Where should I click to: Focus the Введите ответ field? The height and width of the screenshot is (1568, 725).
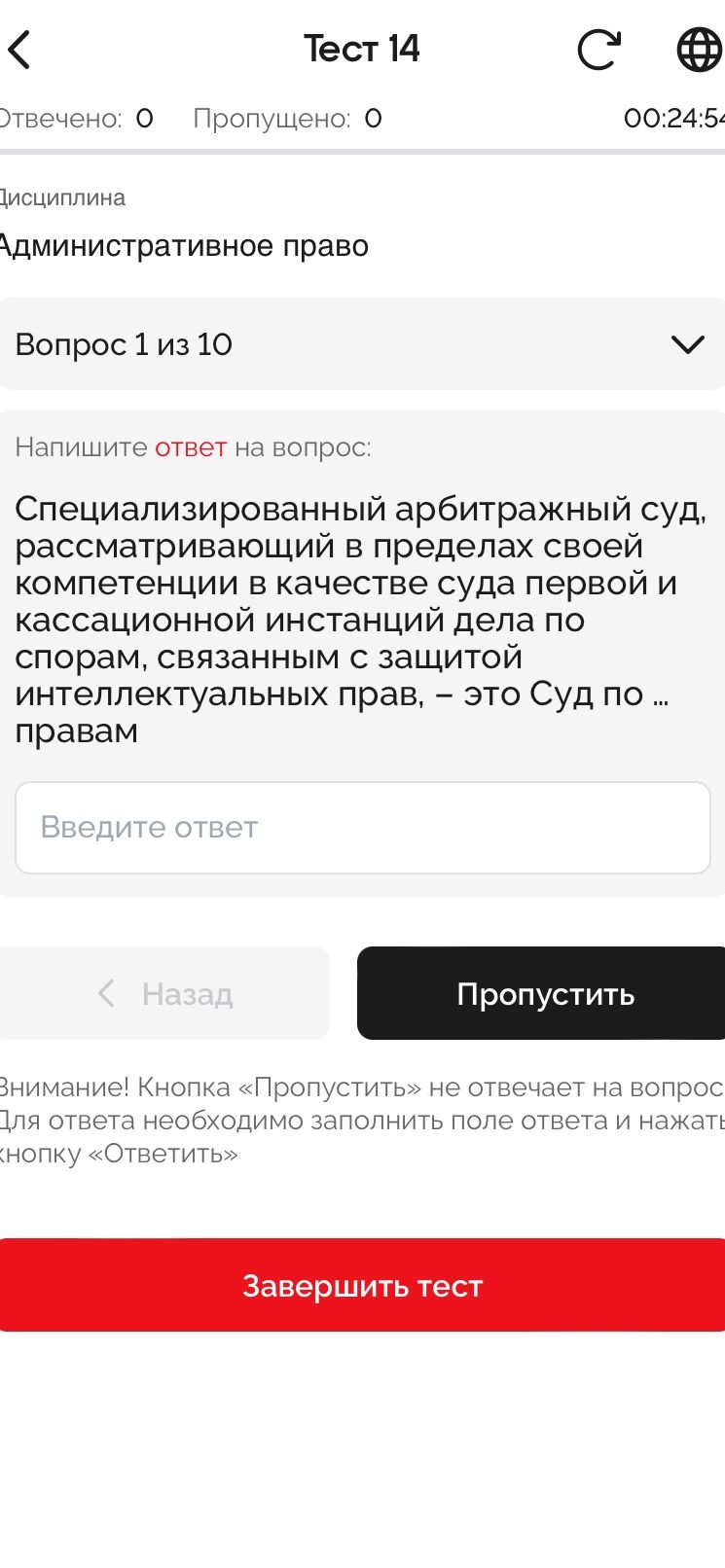[363, 828]
